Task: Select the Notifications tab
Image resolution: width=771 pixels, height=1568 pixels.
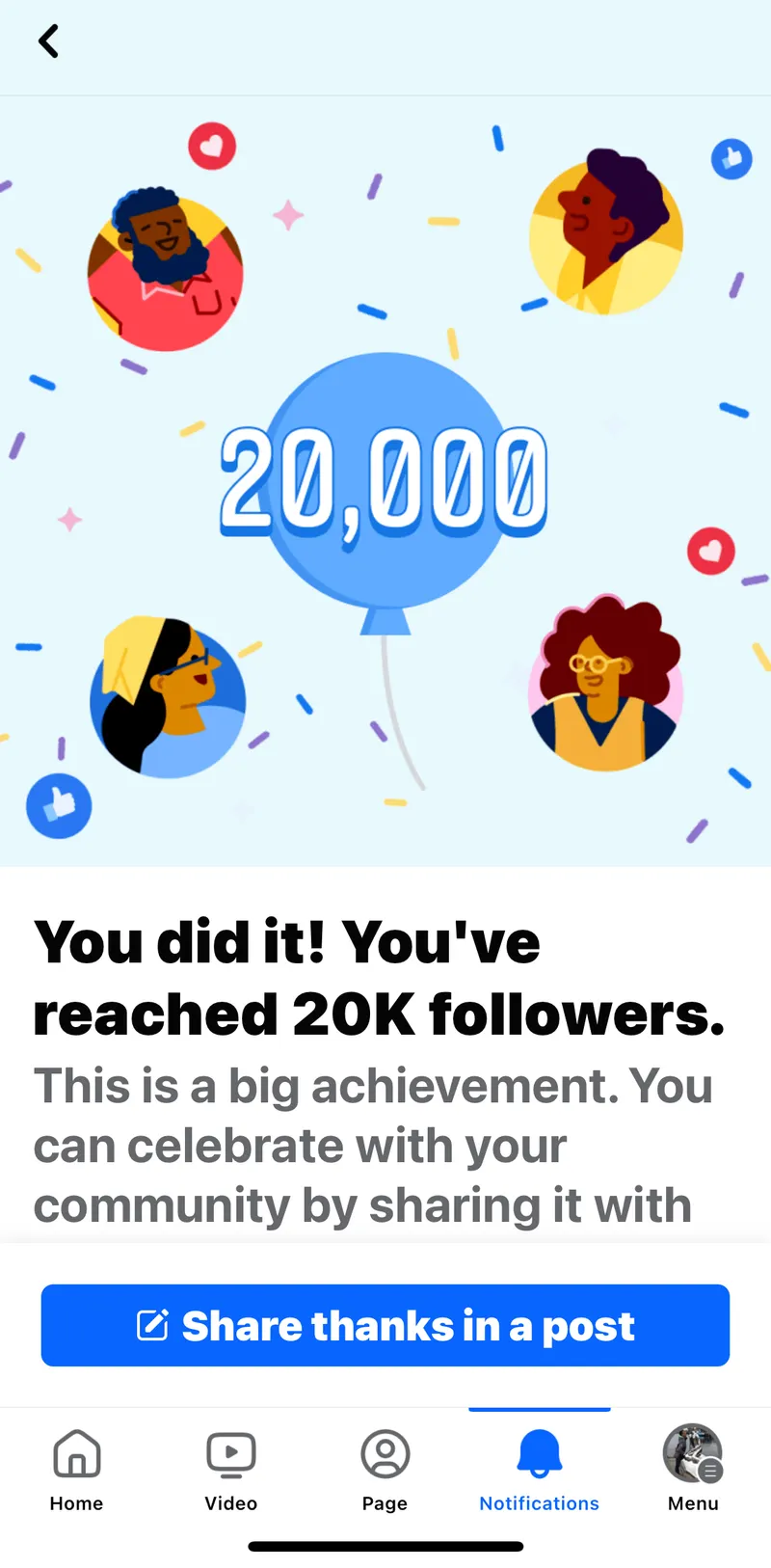Action: point(540,1468)
